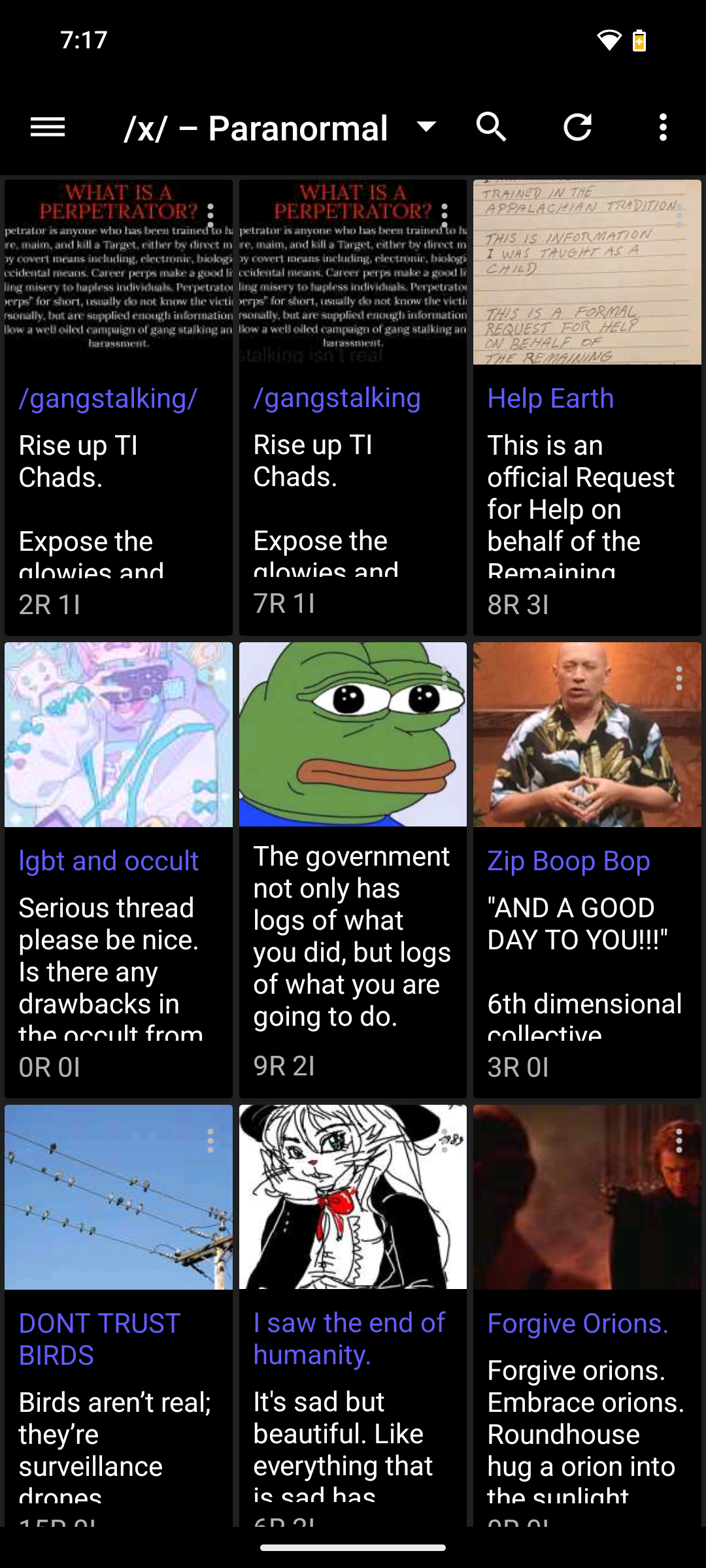
Task: Search the Paranormal board
Action: 492,127
